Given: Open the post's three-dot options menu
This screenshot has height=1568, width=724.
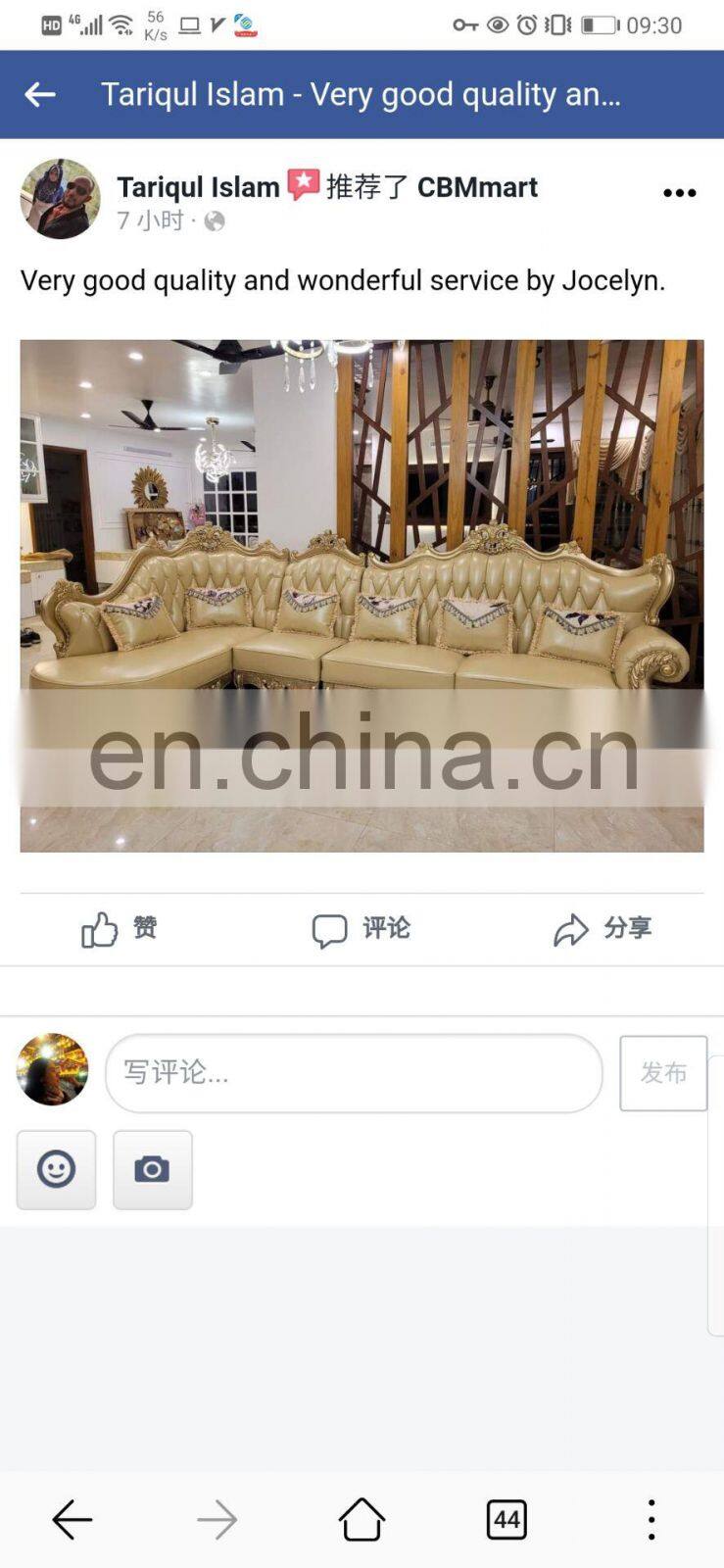Looking at the screenshot, I should [x=679, y=193].
